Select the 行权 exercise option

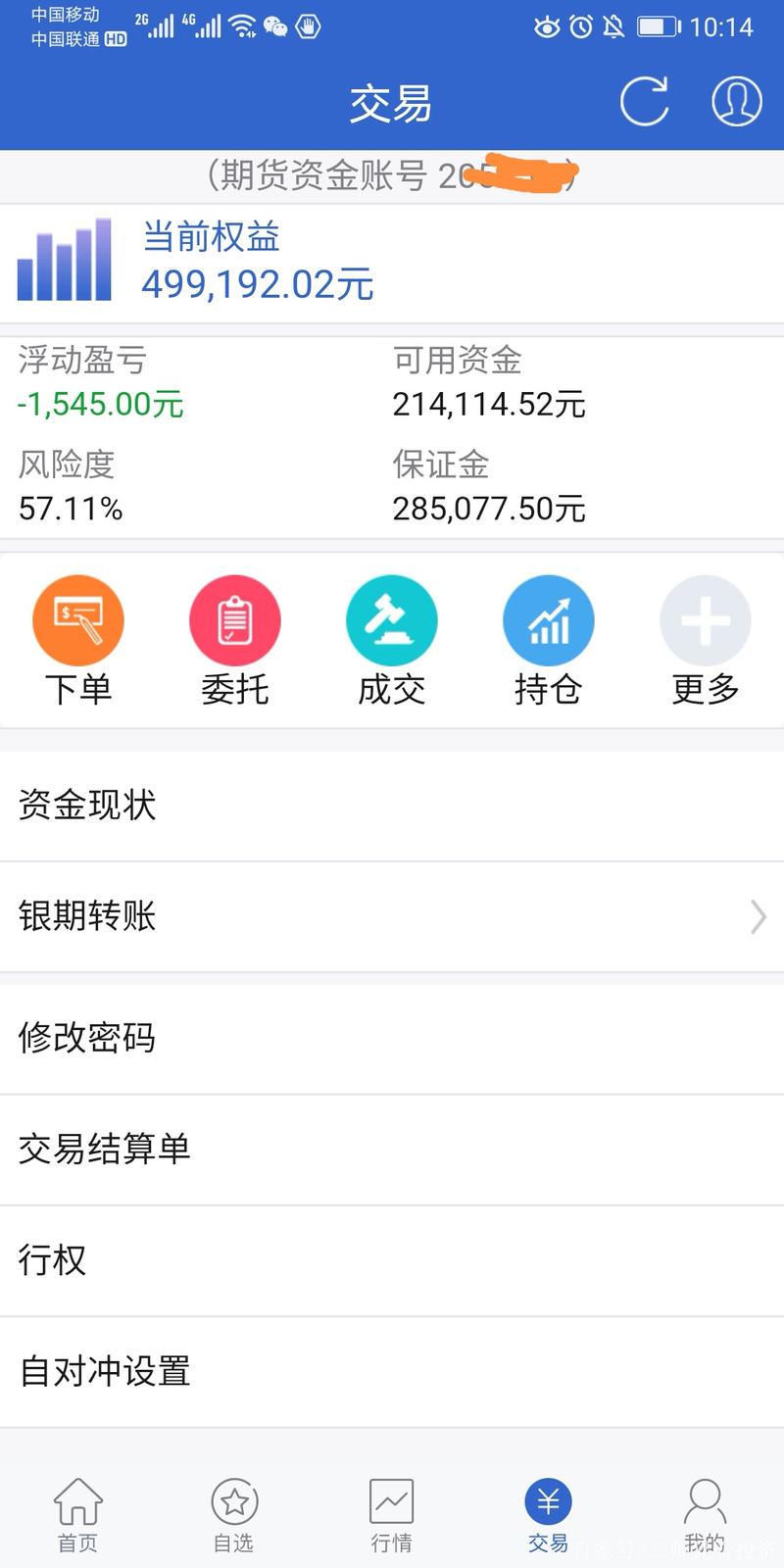click(x=50, y=1260)
